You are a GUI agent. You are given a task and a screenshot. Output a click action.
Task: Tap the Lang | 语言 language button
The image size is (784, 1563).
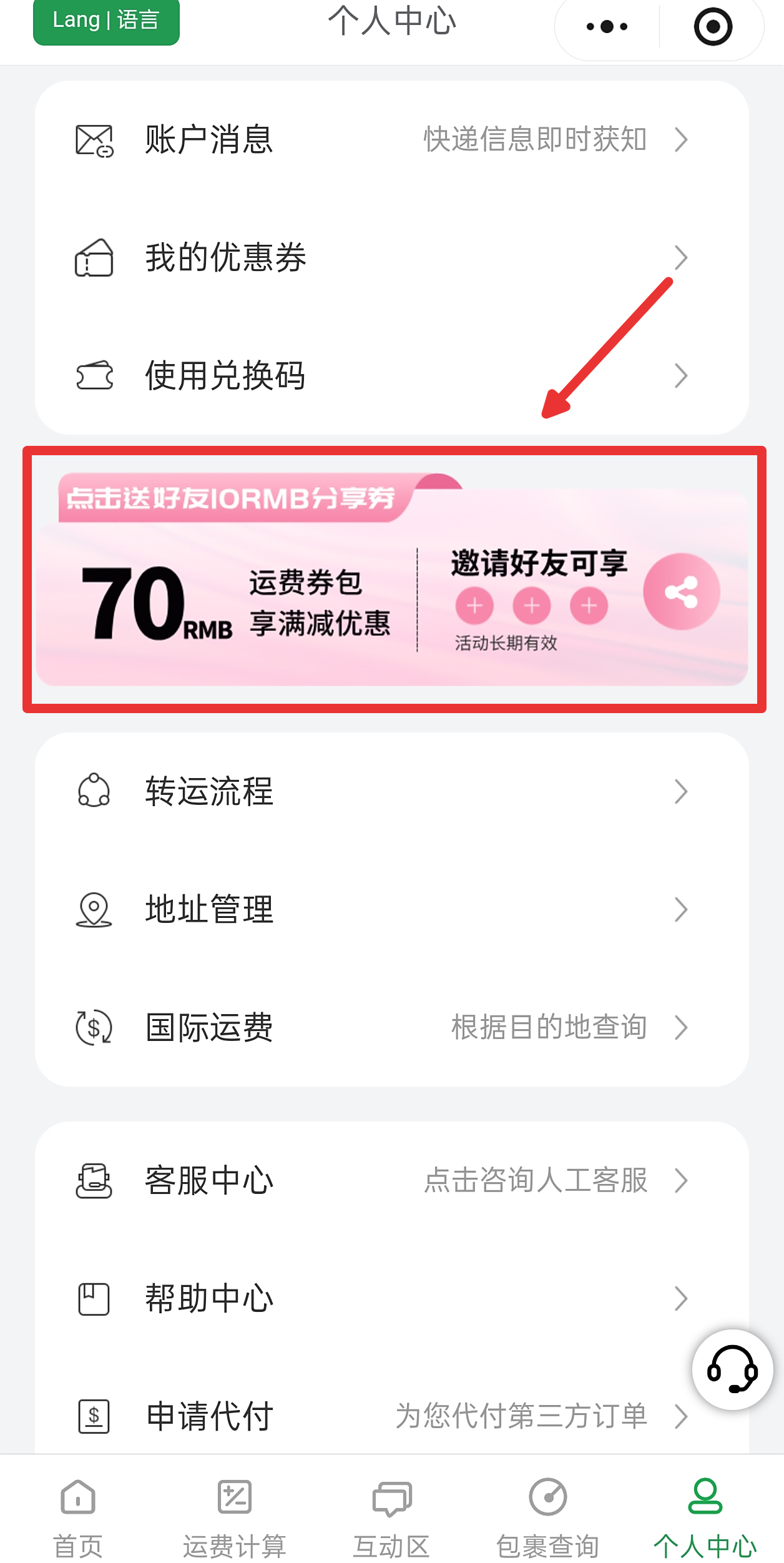[x=106, y=21]
